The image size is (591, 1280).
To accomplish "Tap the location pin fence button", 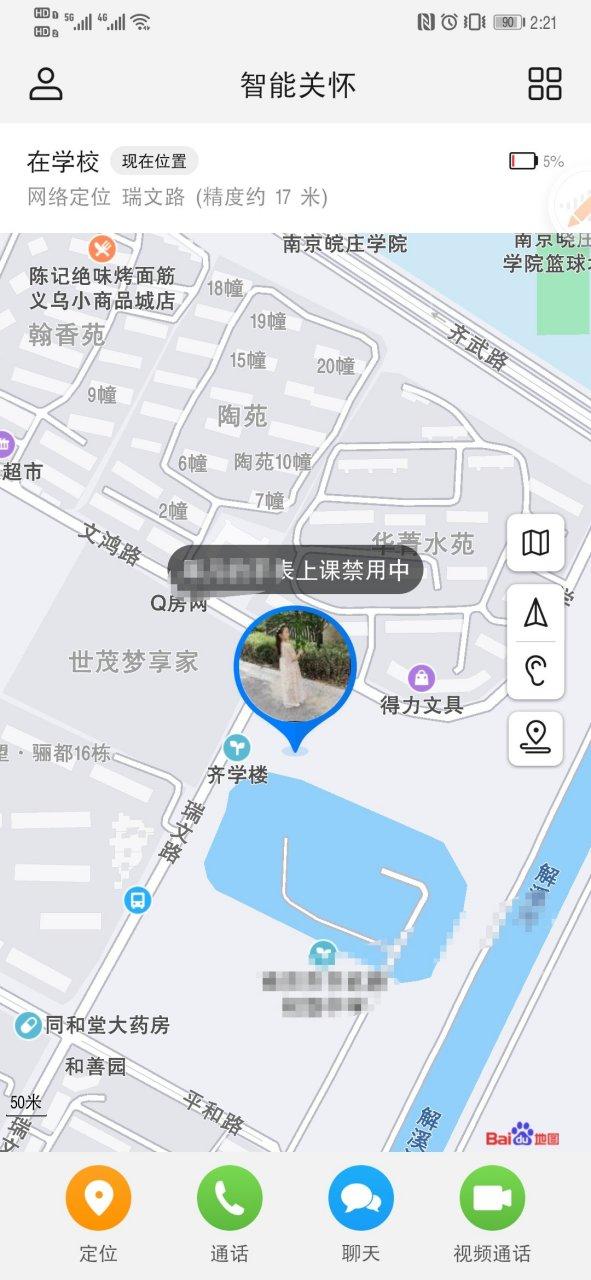I will pyautogui.click(x=536, y=738).
